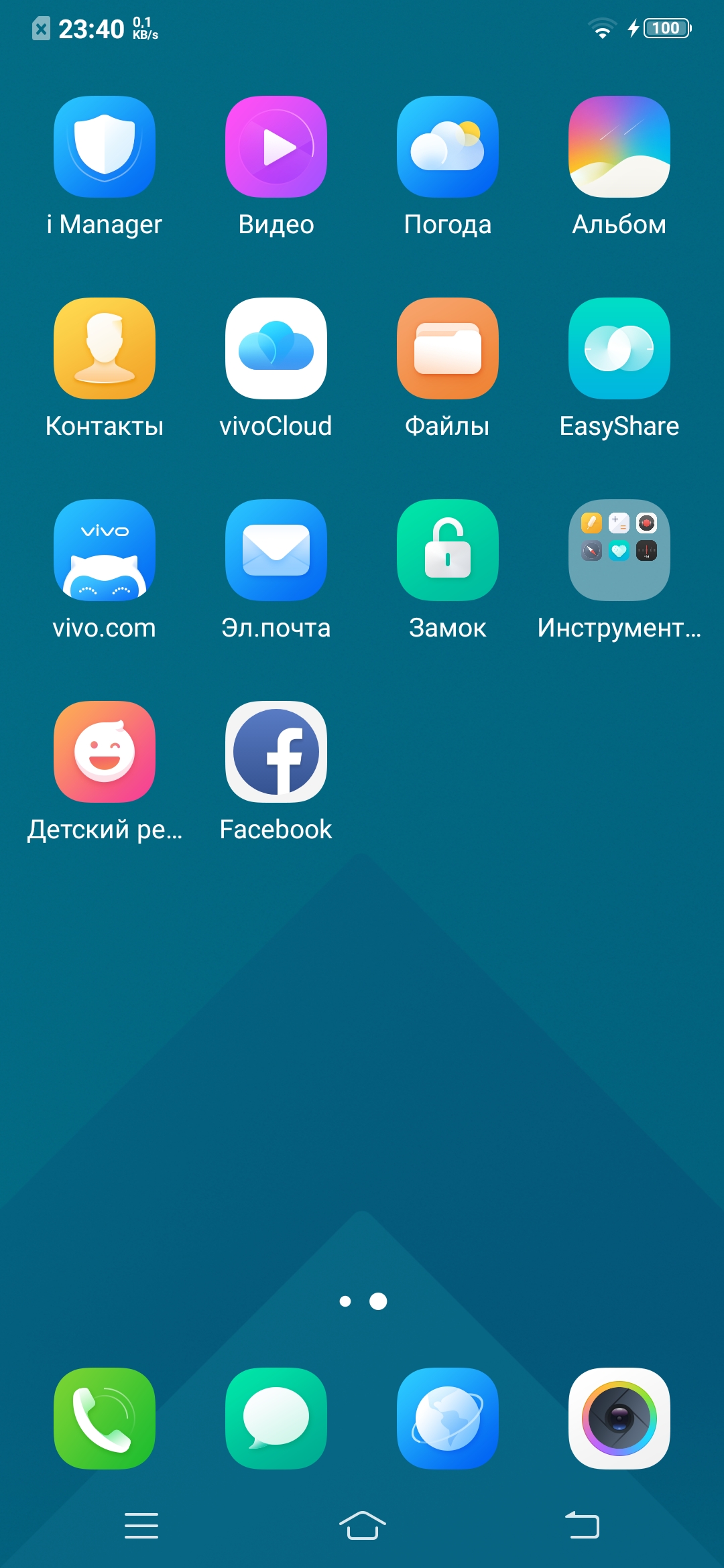Open the messages app in the dock

coord(276,1419)
